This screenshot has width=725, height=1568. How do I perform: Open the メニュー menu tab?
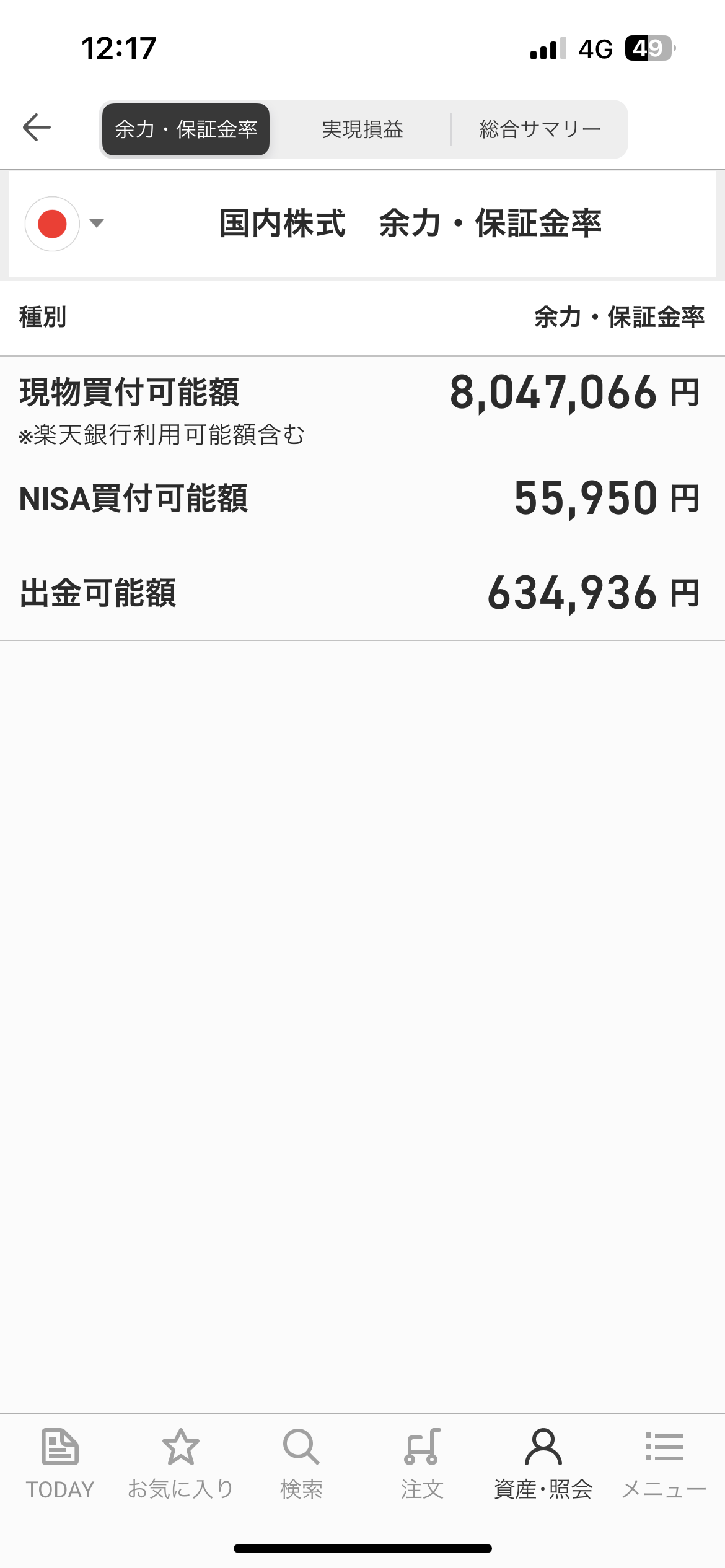click(x=664, y=1463)
